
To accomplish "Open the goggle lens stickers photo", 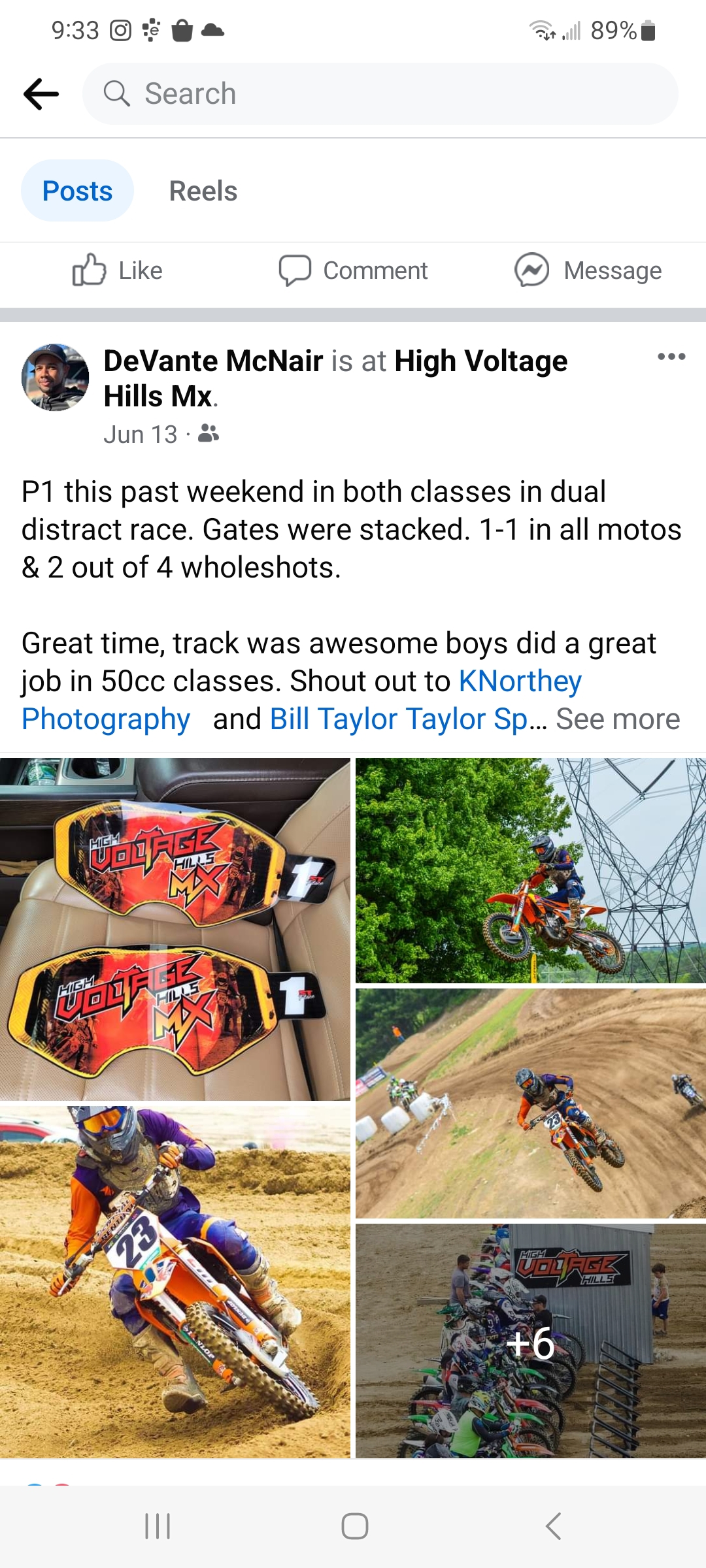I will pyautogui.click(x=175, y=929).
